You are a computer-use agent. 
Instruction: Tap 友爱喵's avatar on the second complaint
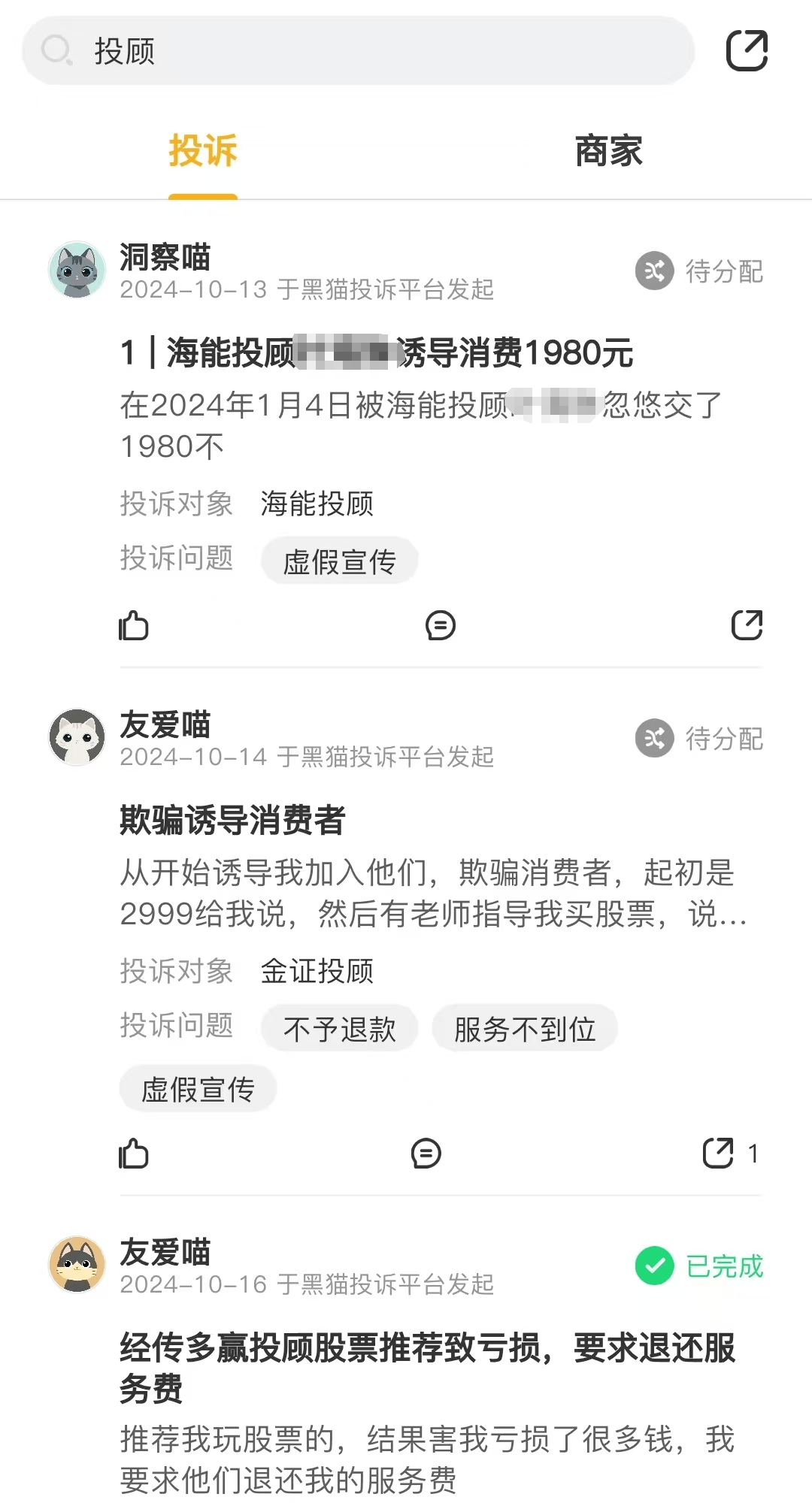(x=77, y=737)
